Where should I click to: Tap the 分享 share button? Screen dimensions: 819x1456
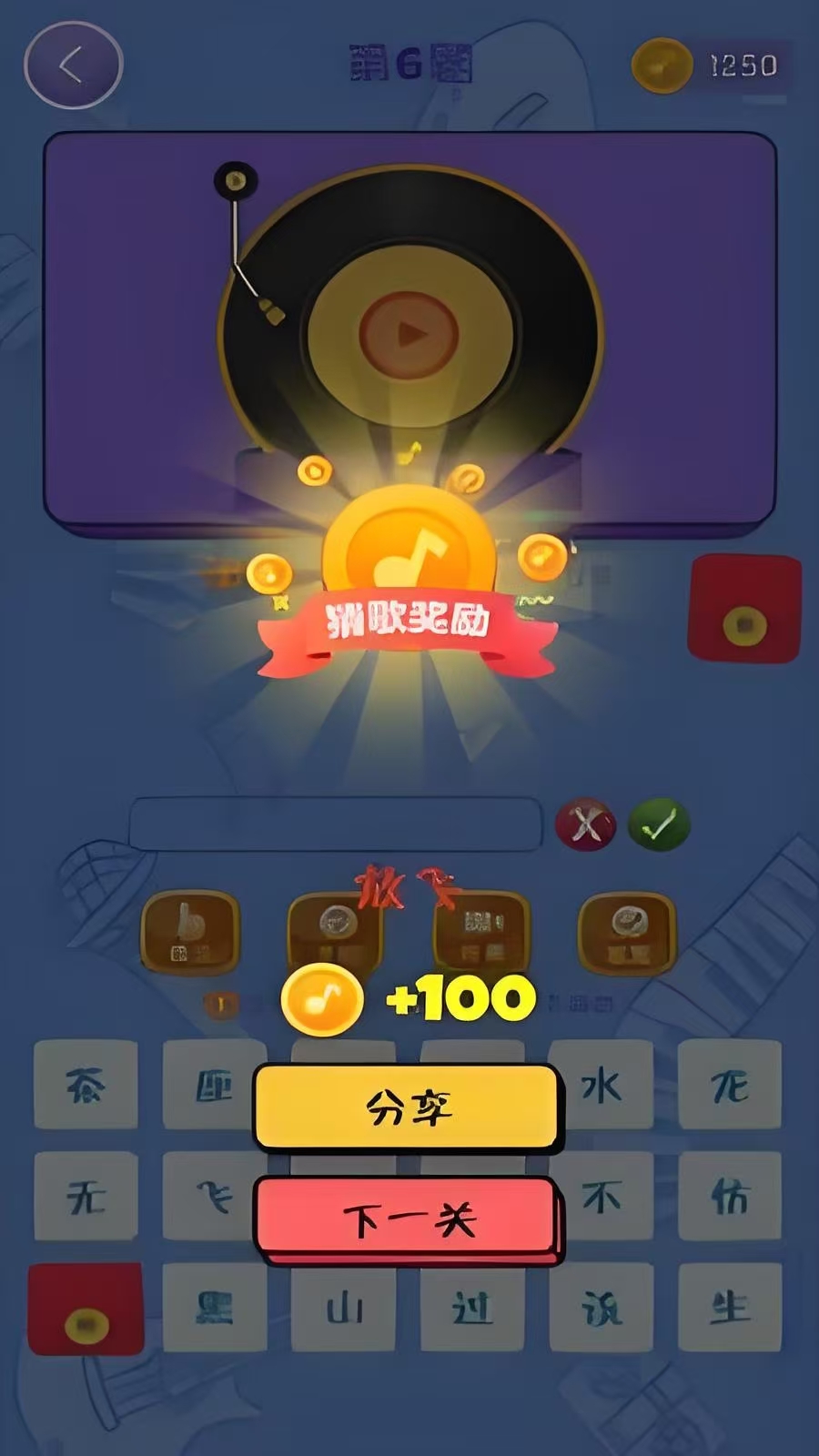click(x=407, y=1107)
